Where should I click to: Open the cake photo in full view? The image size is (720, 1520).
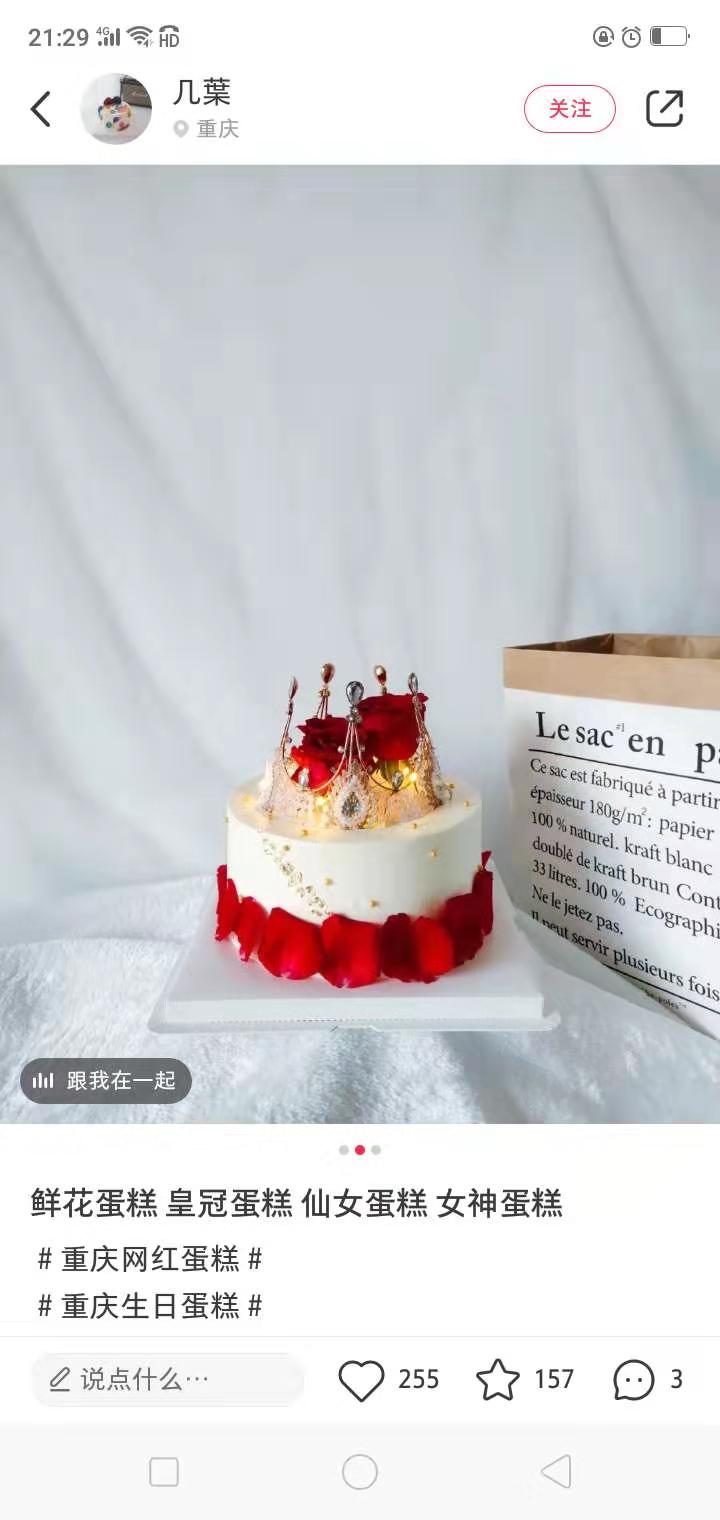(x=360, y=644)
